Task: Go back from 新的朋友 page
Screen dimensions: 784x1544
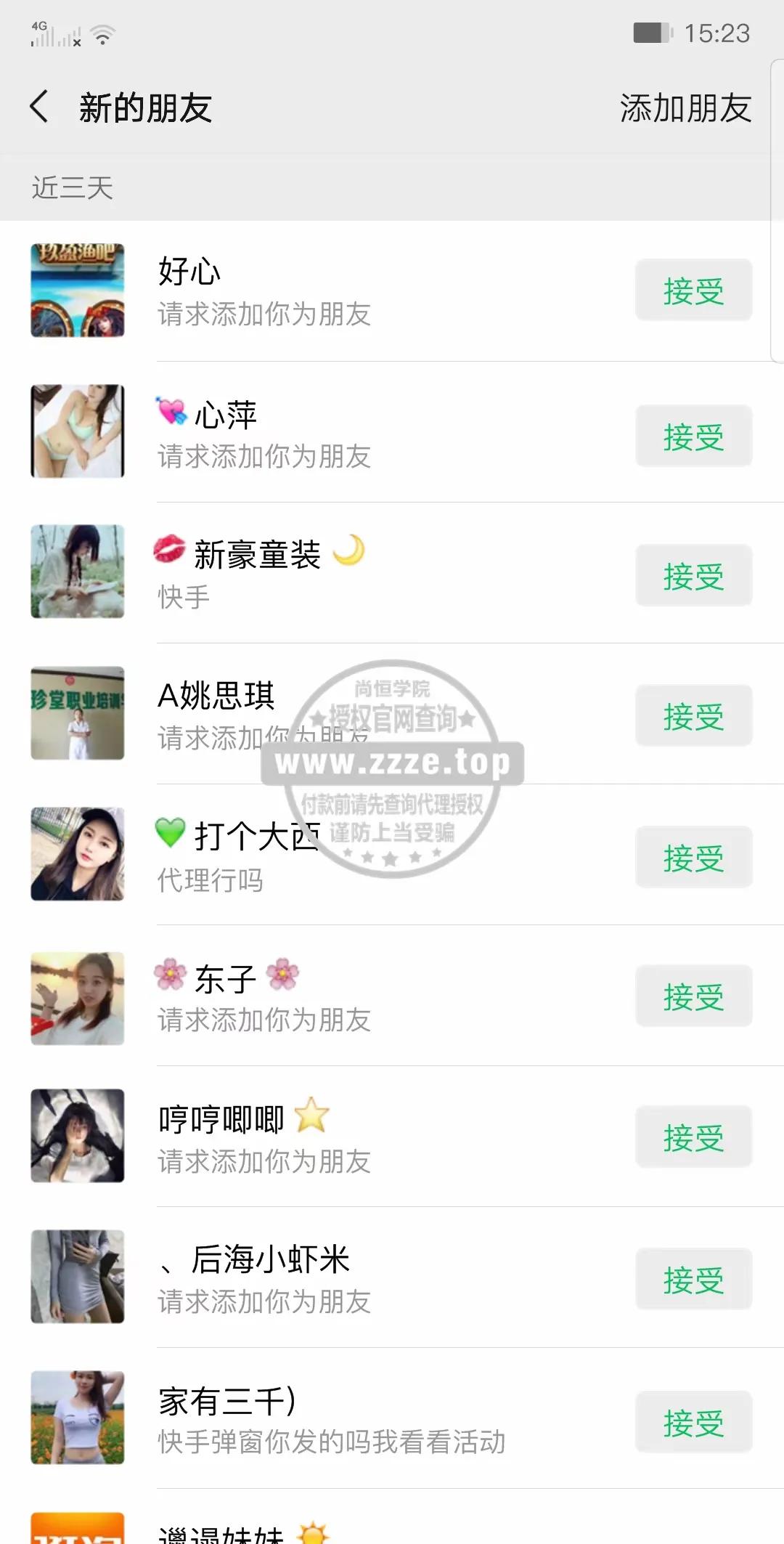Action: 40,107
